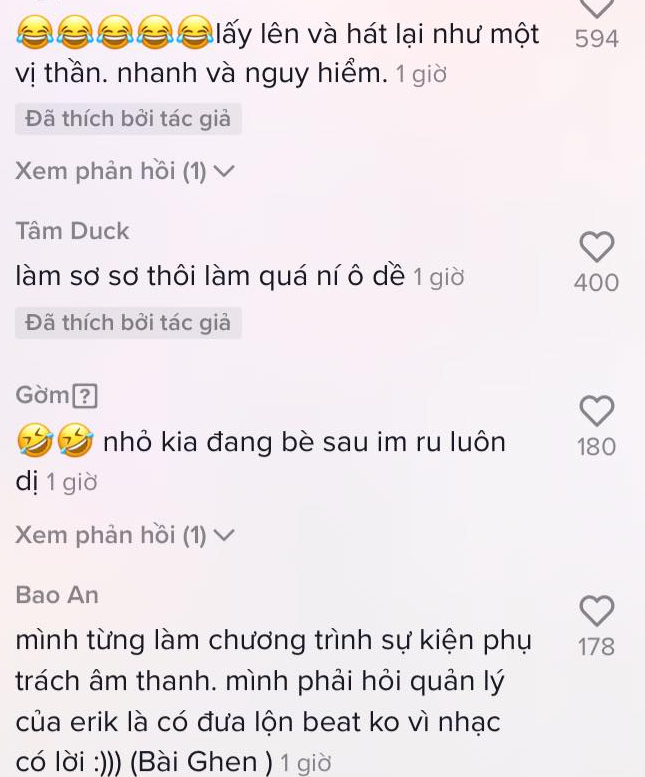Like Bao An's comment

pyautogui.click(x=597, y=610)
